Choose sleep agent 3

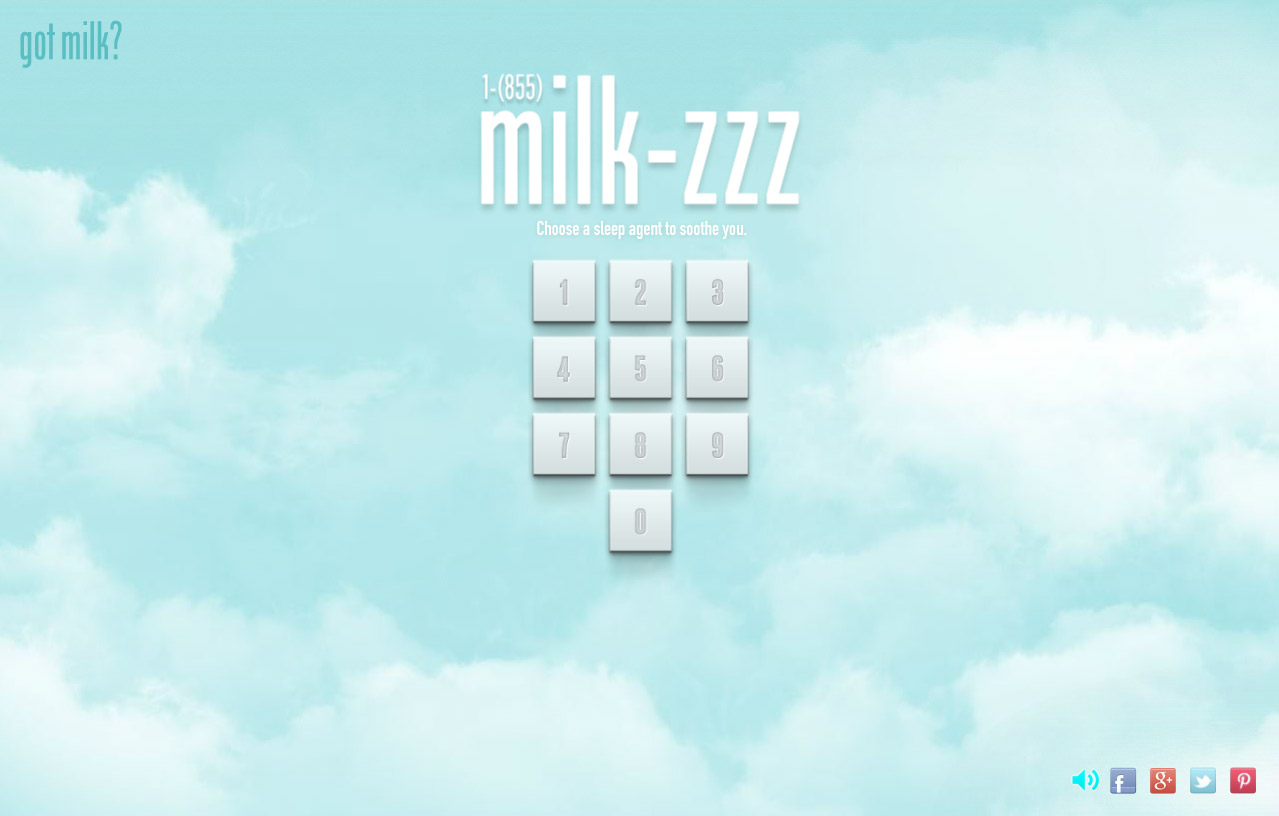click(x=717, y=291)
